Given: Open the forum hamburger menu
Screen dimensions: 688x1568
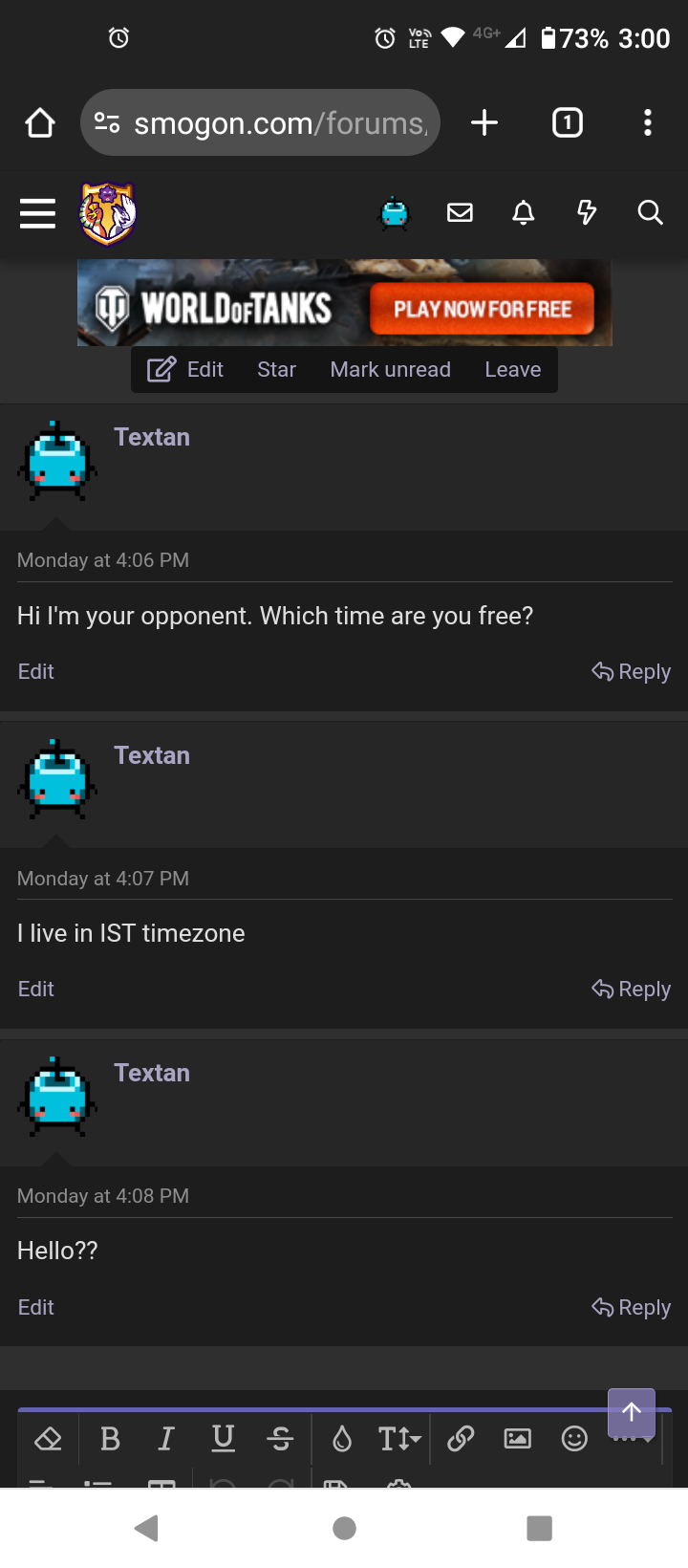Looking at the screenshot, I should tap(37, 213).
